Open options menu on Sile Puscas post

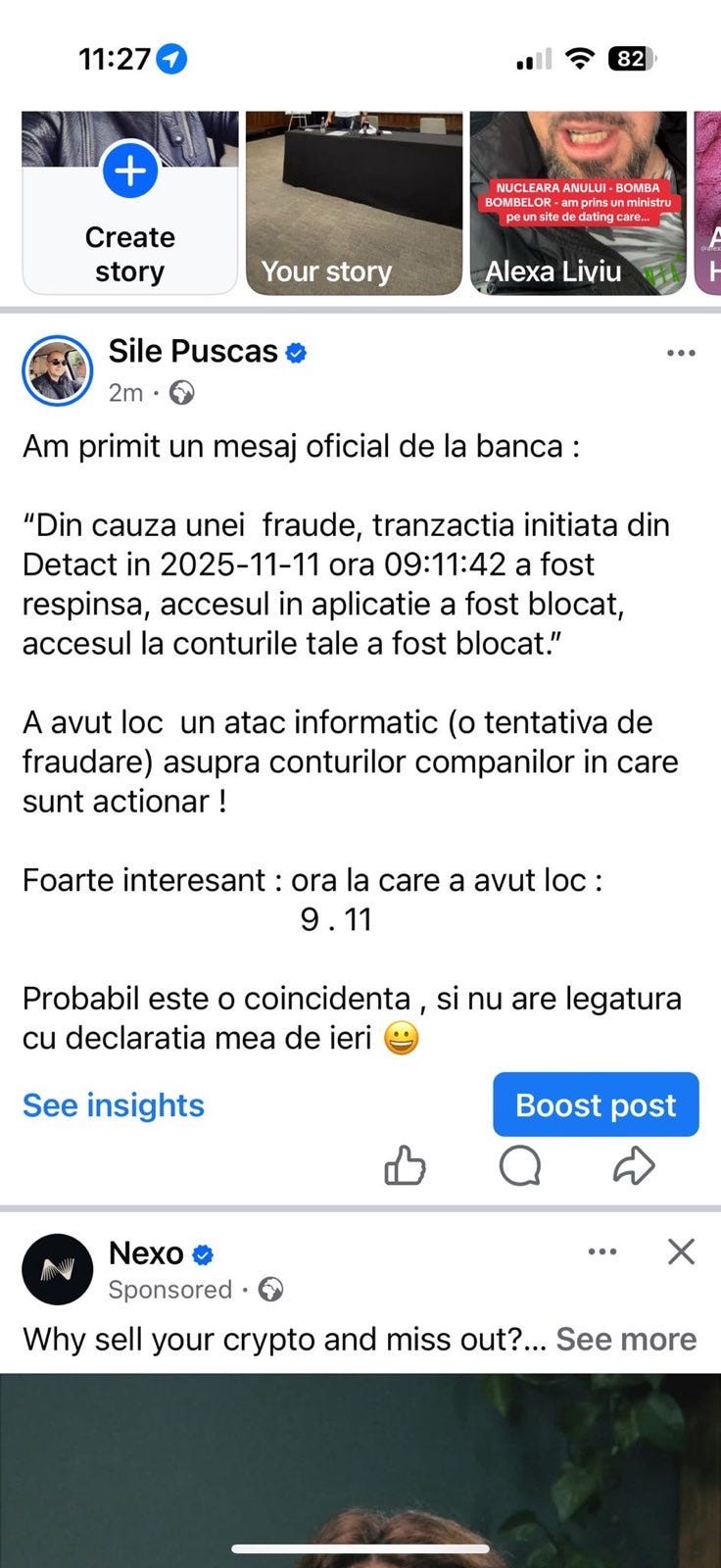(x=680, y=353)
